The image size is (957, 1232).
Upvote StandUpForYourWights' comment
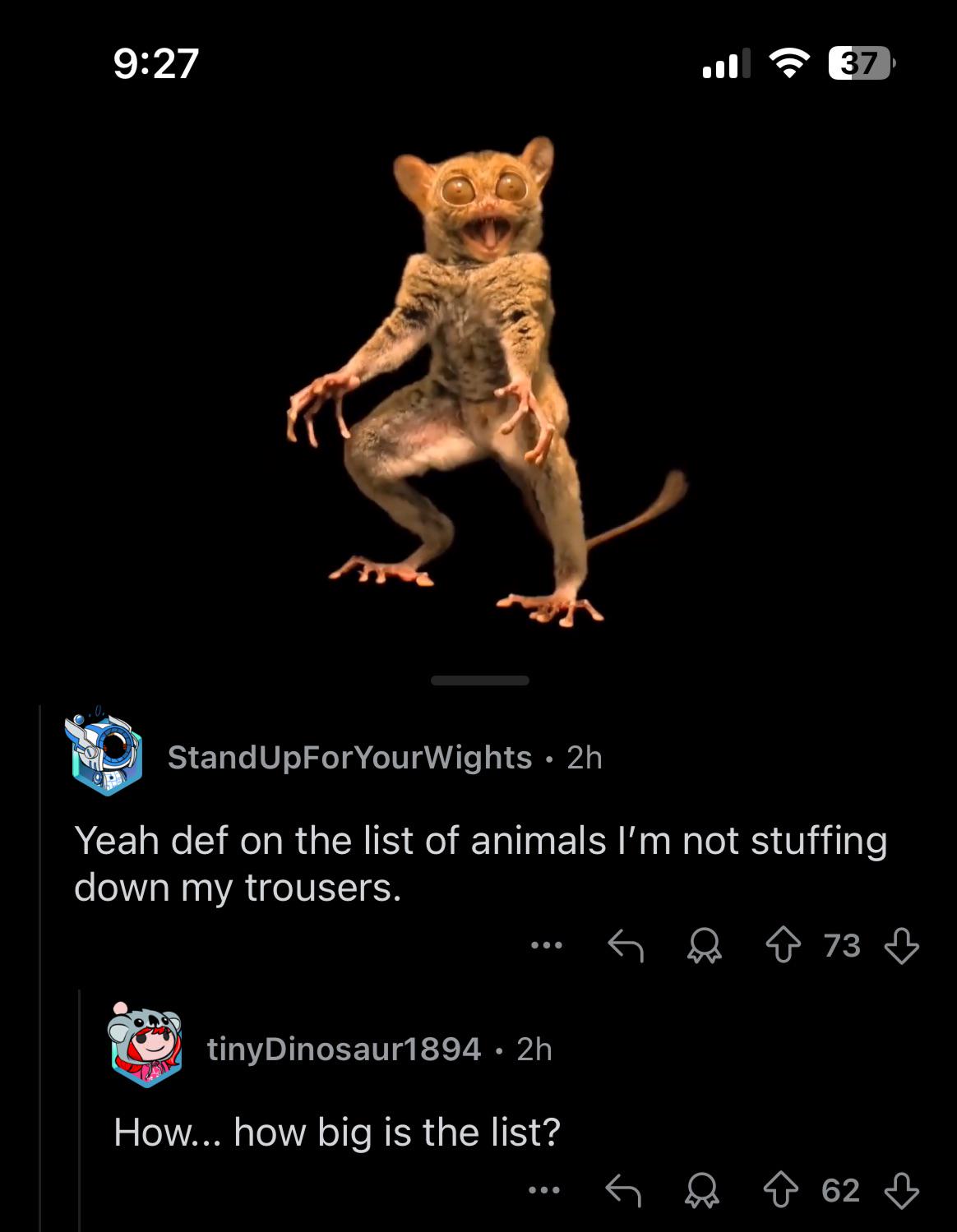(783, 946)
